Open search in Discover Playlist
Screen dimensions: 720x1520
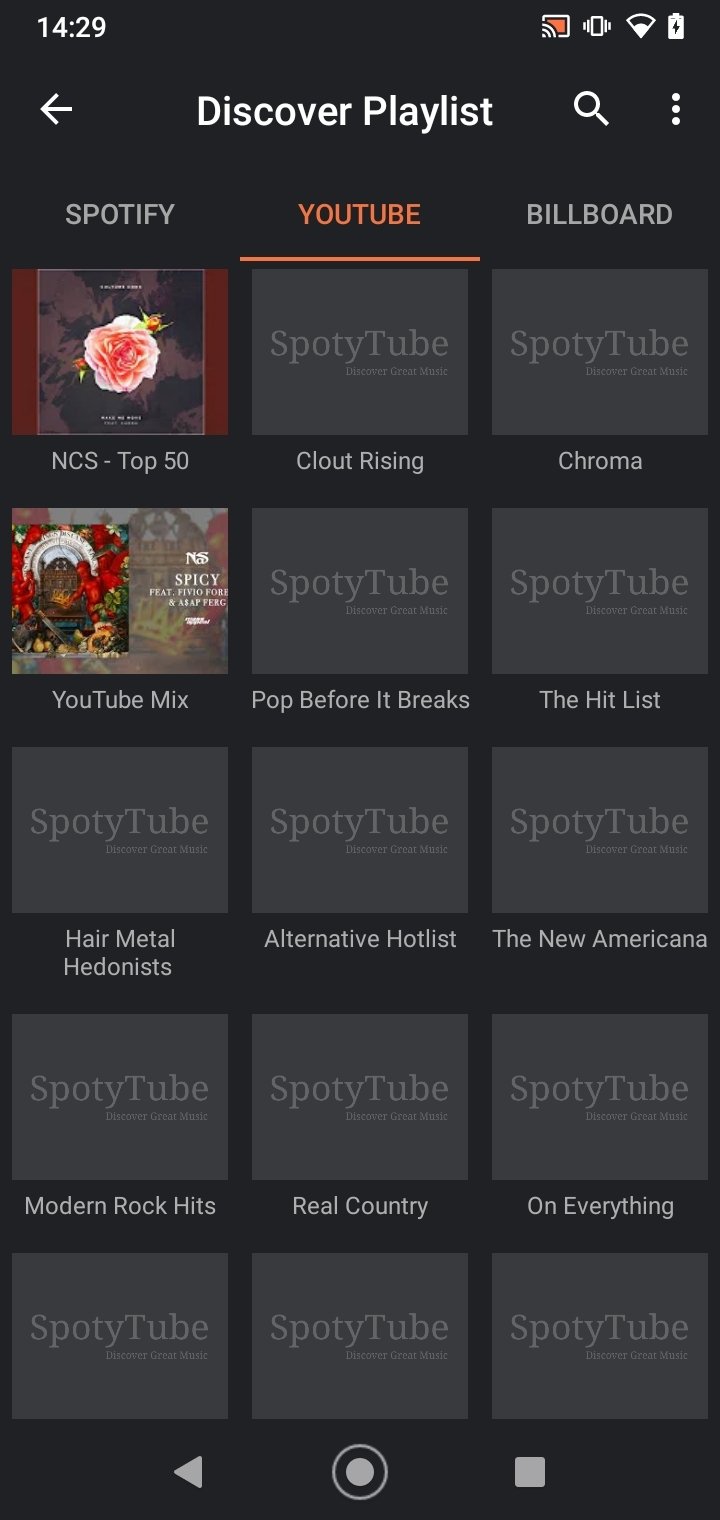point(591,109)
